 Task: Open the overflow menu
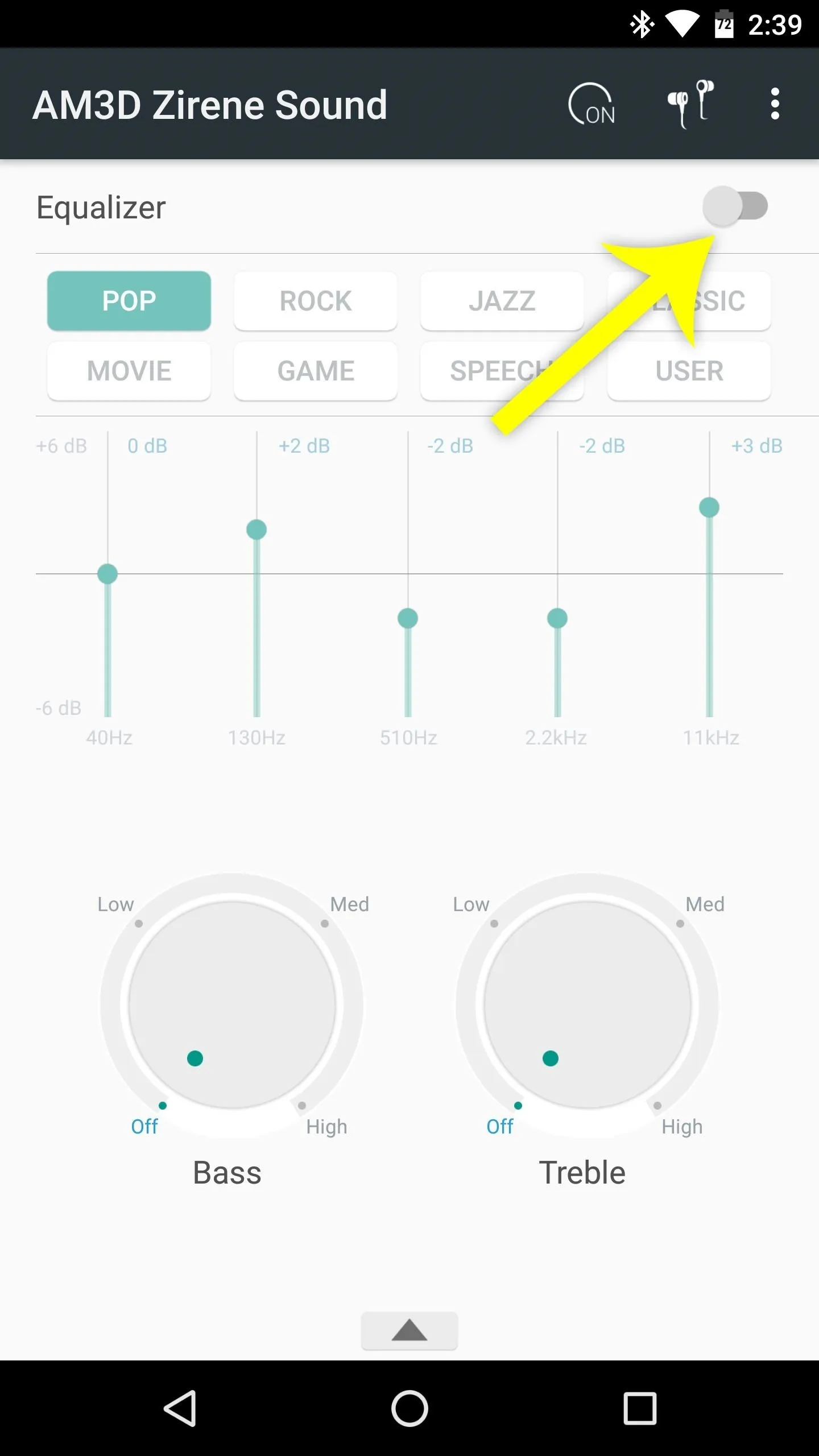click(775, 104)
